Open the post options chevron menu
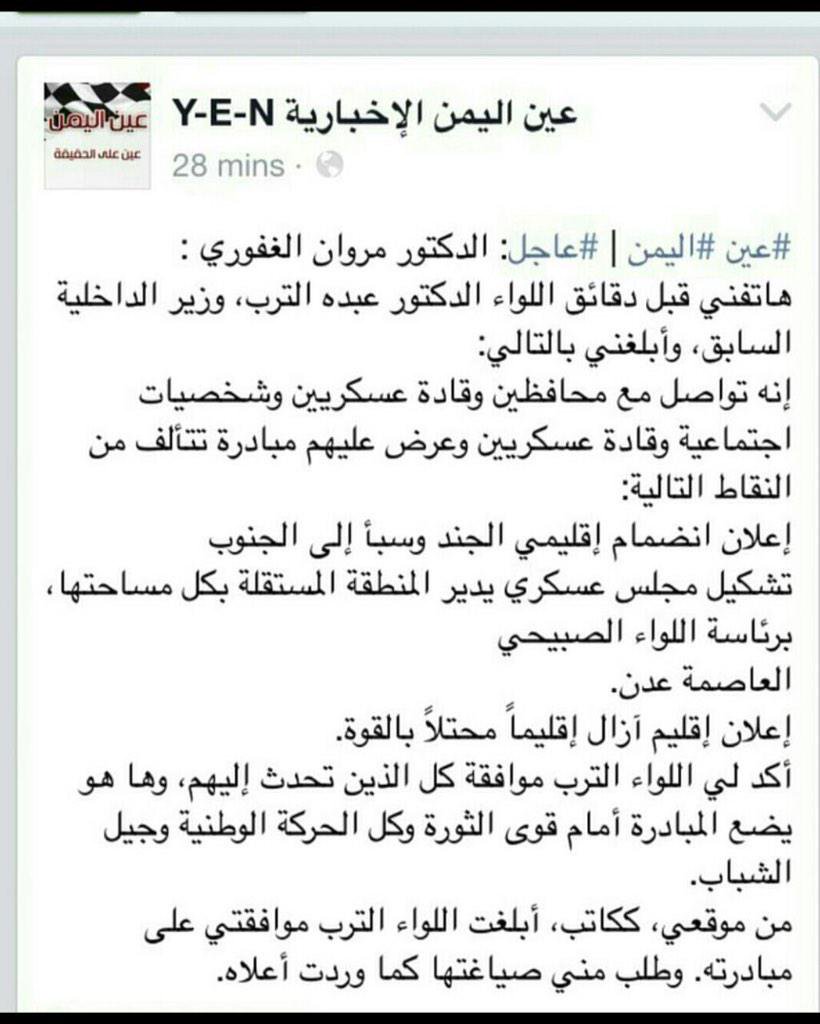Viewport: 820px width, 1024px height. point(775,112)
